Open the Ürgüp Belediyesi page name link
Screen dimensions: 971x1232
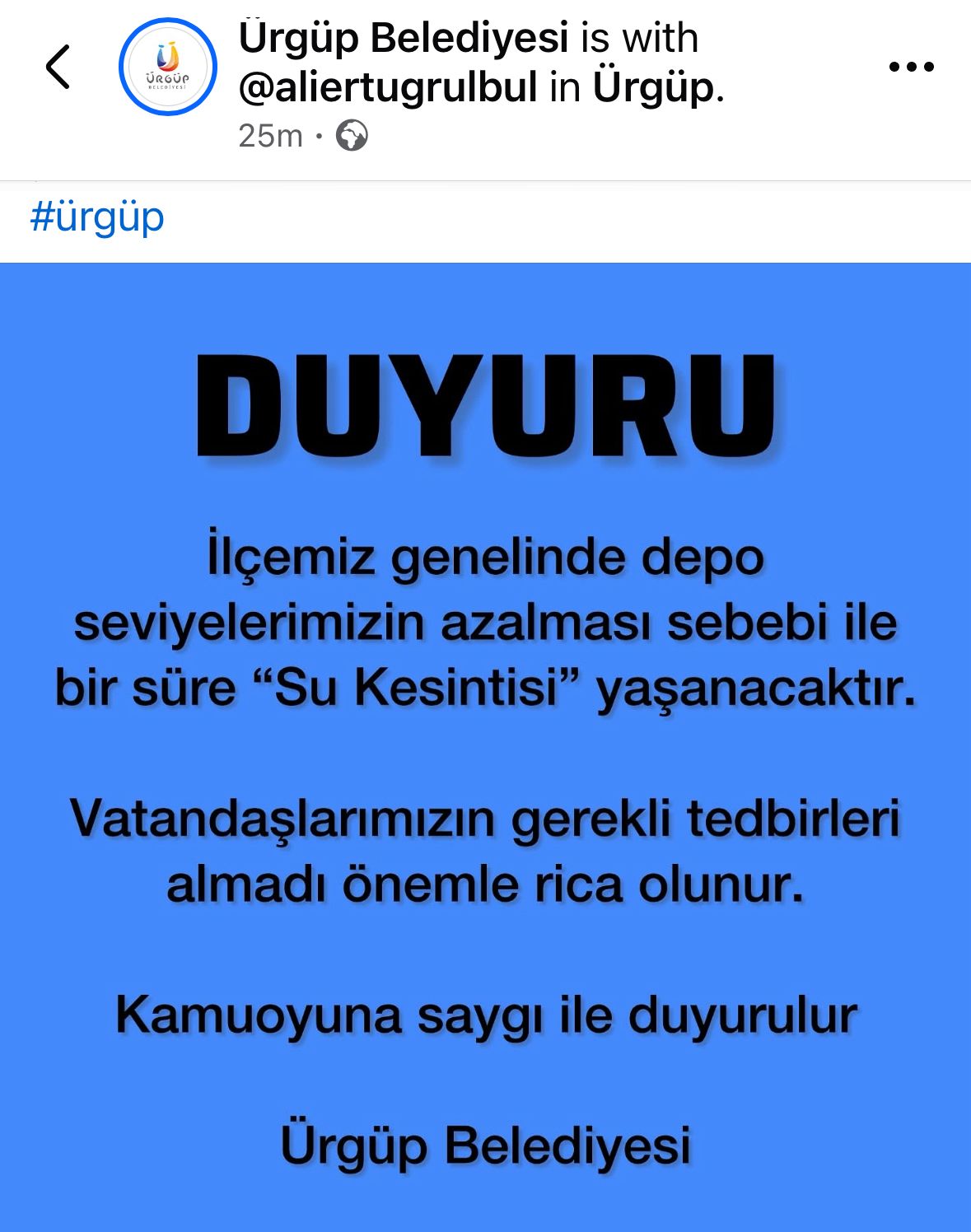click(404, 39)
